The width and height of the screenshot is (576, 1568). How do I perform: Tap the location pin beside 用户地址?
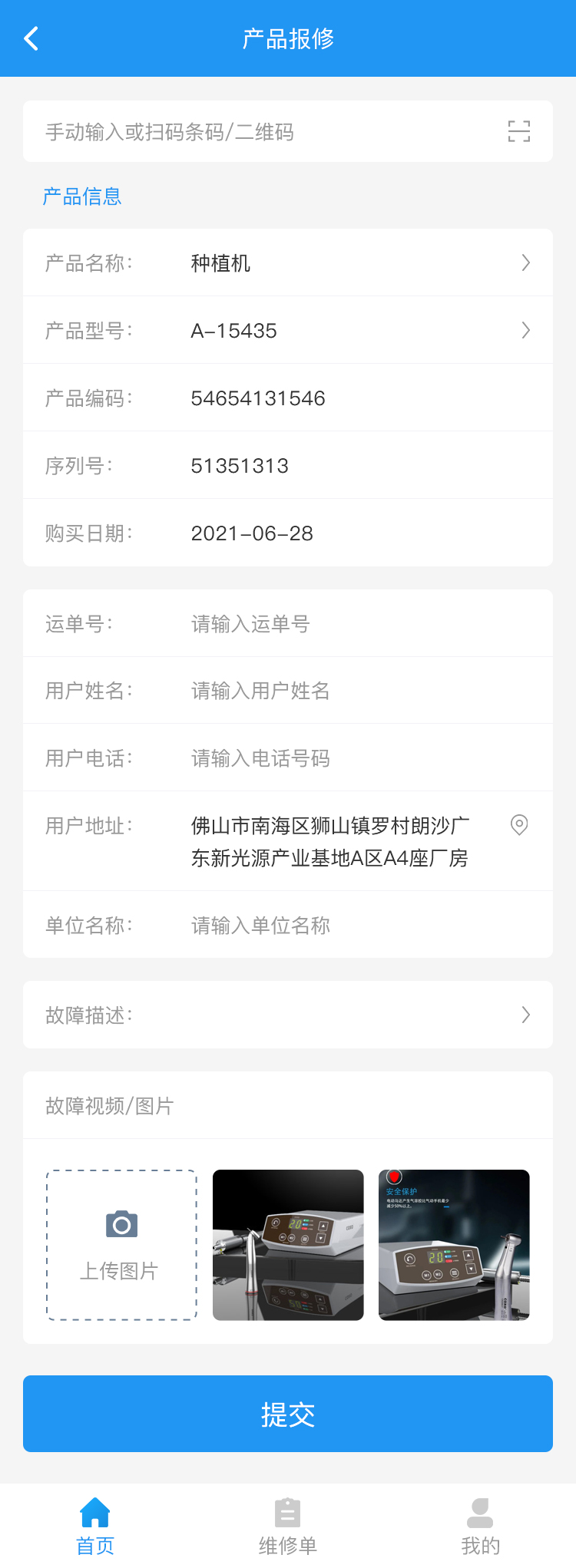click(519, 825)
